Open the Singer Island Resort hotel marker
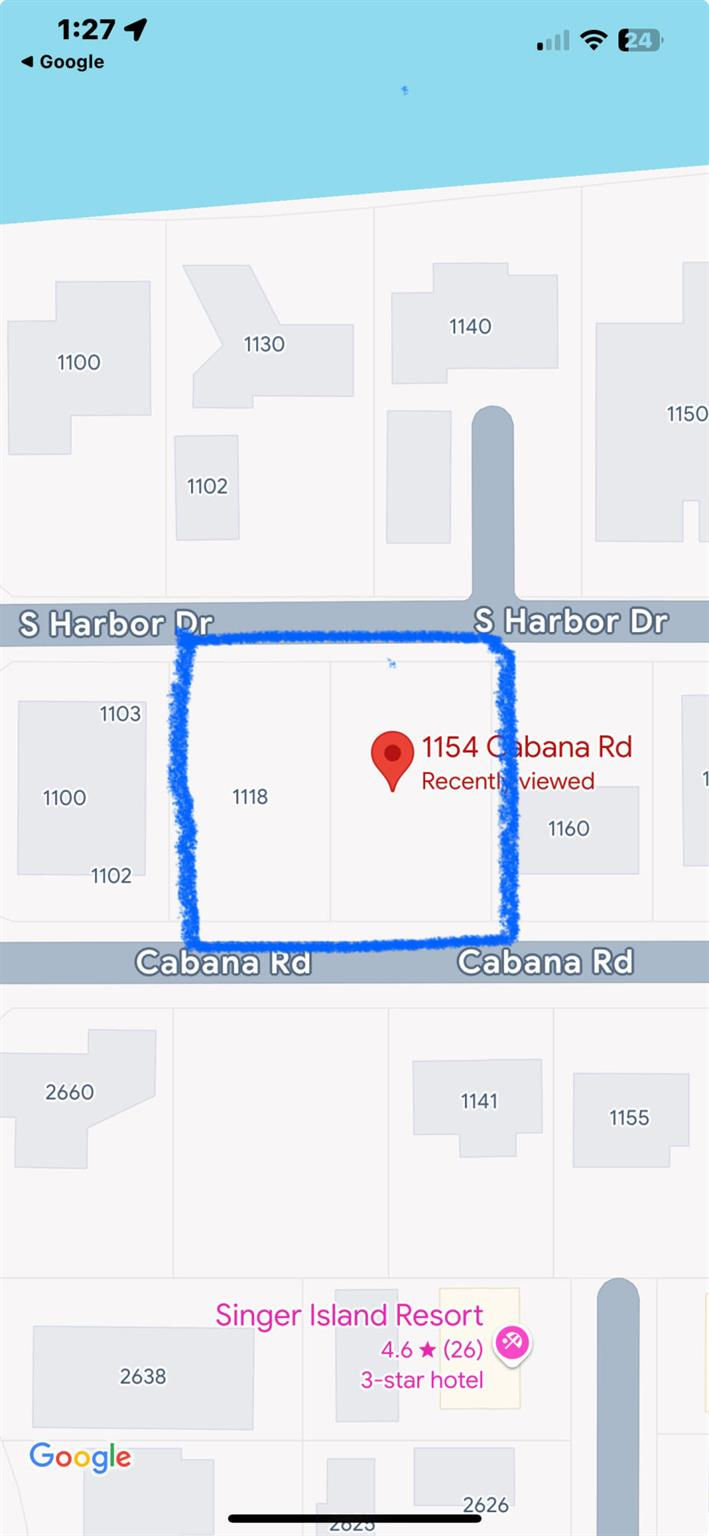Viewport: 709px width, 1536px height. (x=513, y=1341)
